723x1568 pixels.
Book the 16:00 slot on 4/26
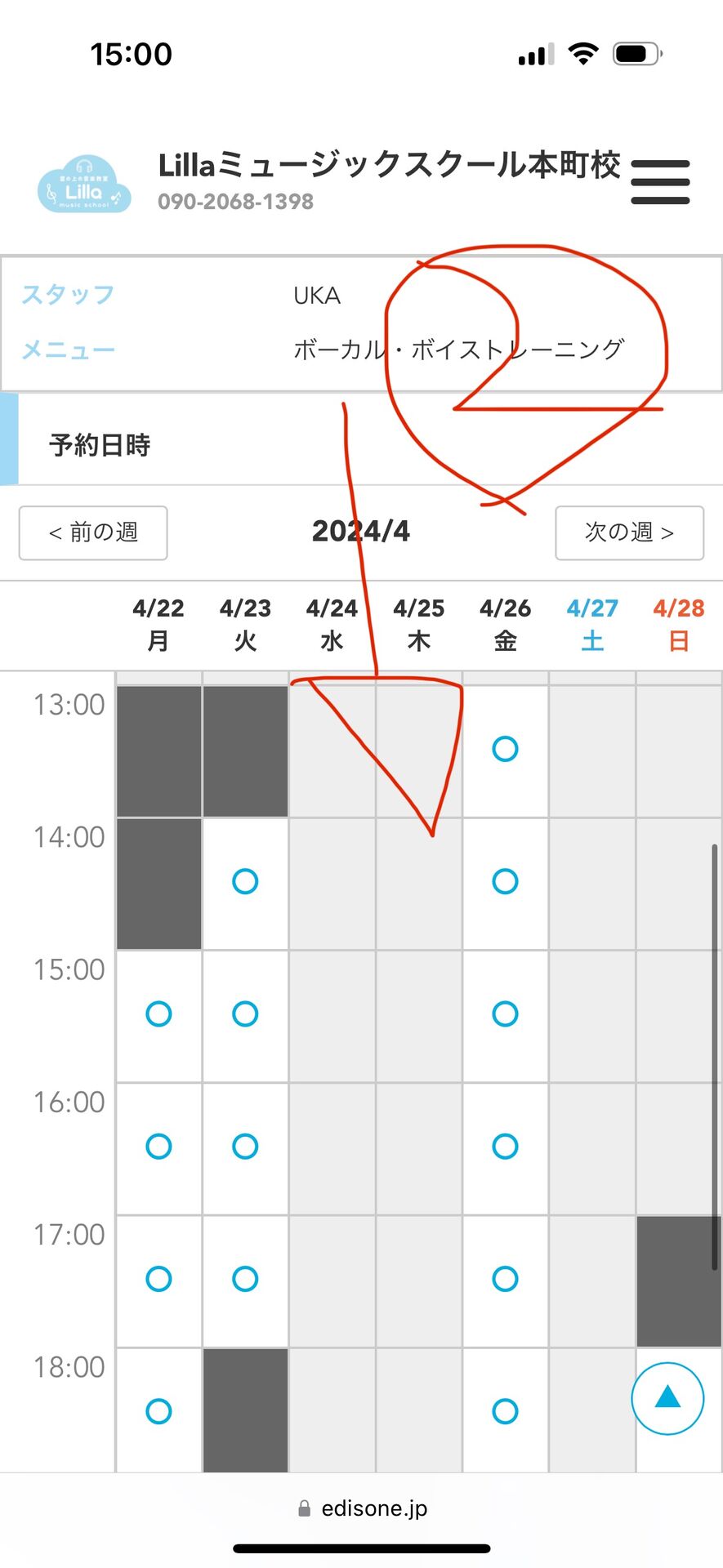[x=505, y=1146]
